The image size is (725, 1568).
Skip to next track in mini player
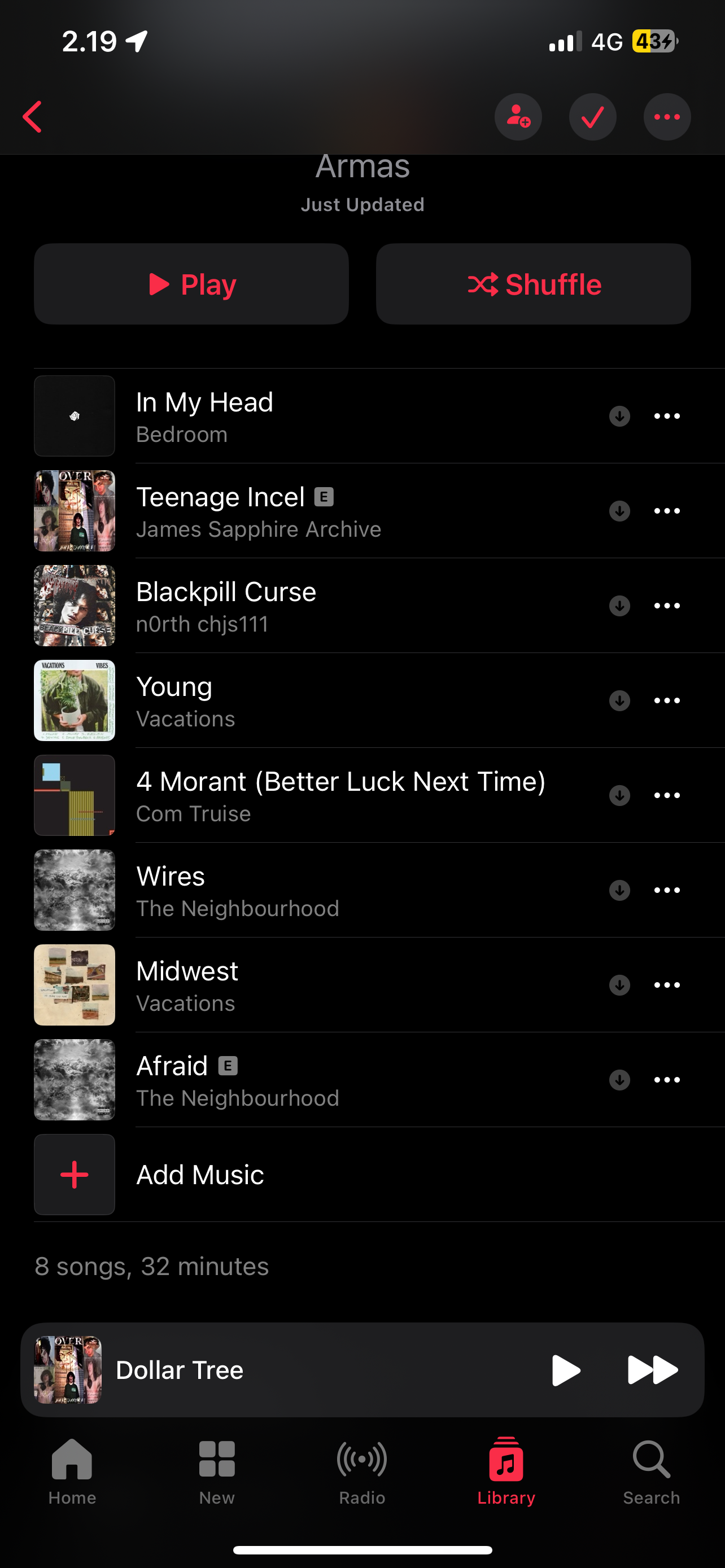click(652, 1369)
